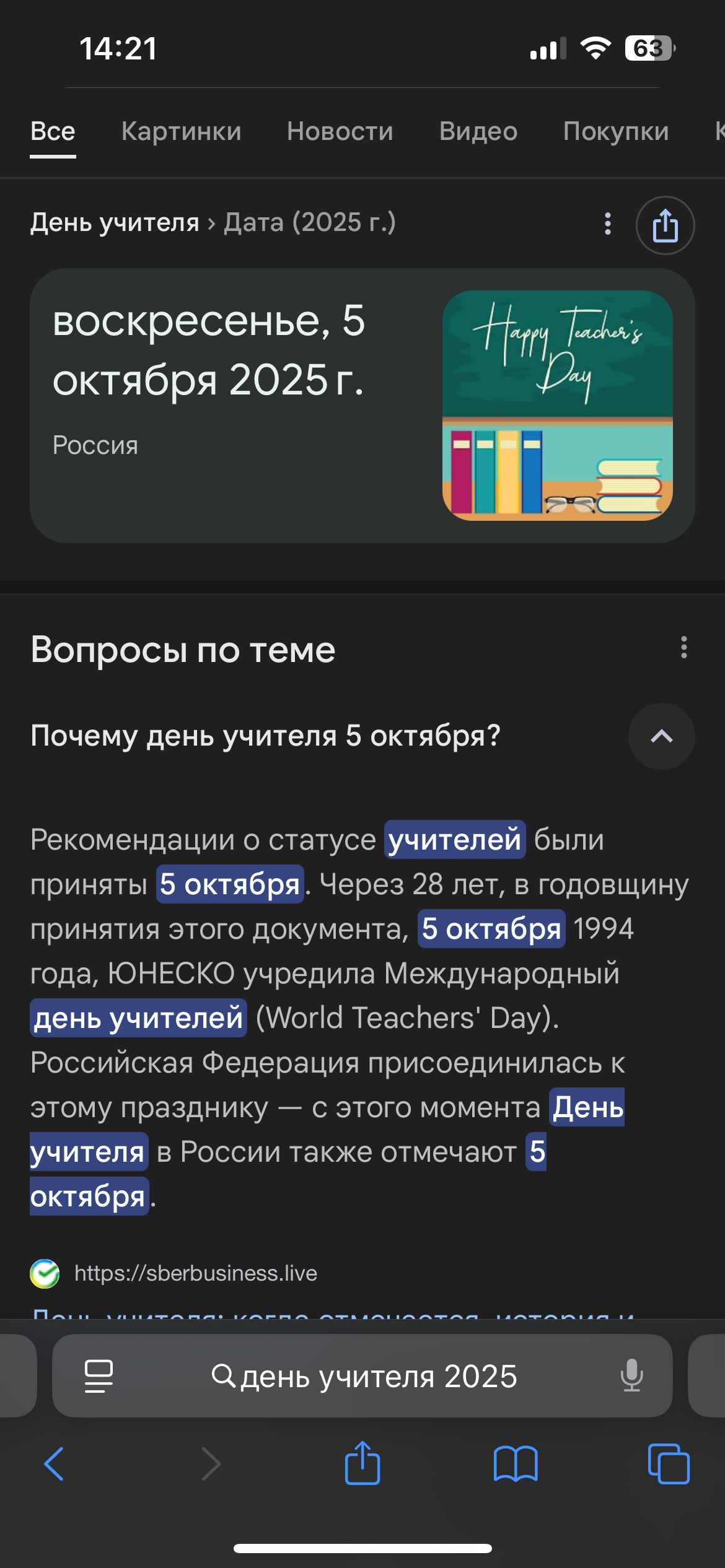Open options for Вопросы по теме section

[x=683, y=647]
